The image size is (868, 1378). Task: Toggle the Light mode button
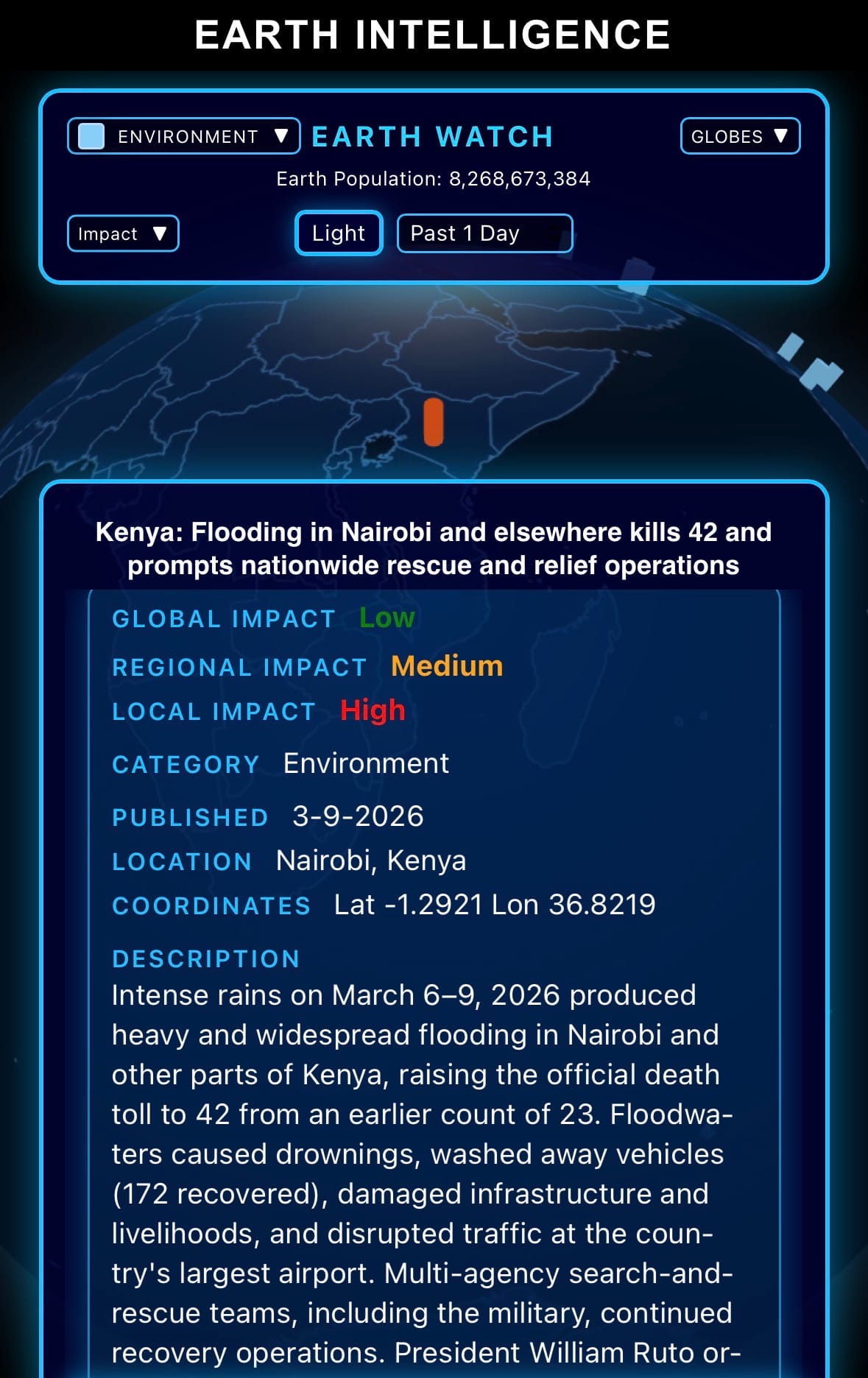(x=339, y=233)
